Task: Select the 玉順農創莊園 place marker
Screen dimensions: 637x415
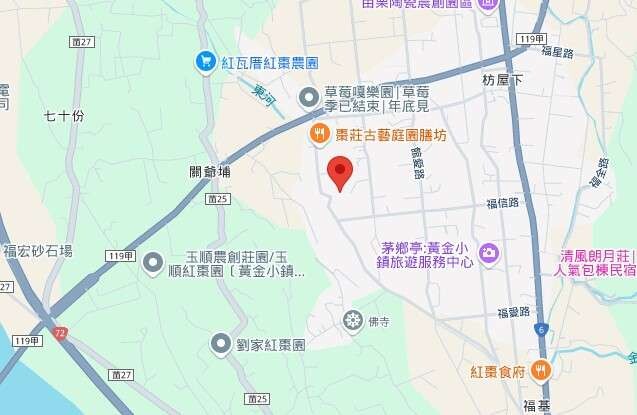Action: (x=153, y=263)
